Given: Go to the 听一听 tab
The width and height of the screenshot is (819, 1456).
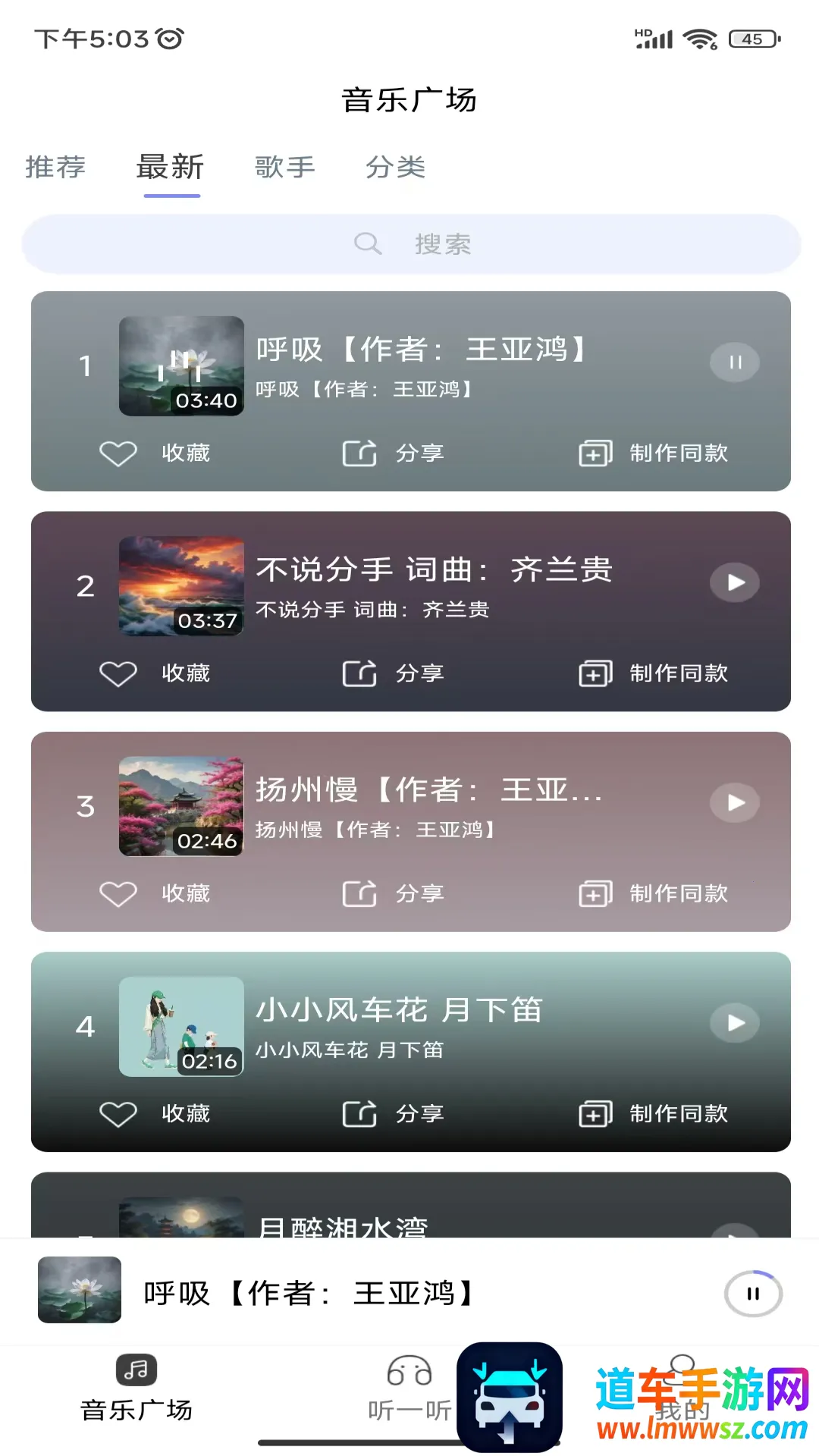Looking at the screenshot, I should (x=409, y=1388).
